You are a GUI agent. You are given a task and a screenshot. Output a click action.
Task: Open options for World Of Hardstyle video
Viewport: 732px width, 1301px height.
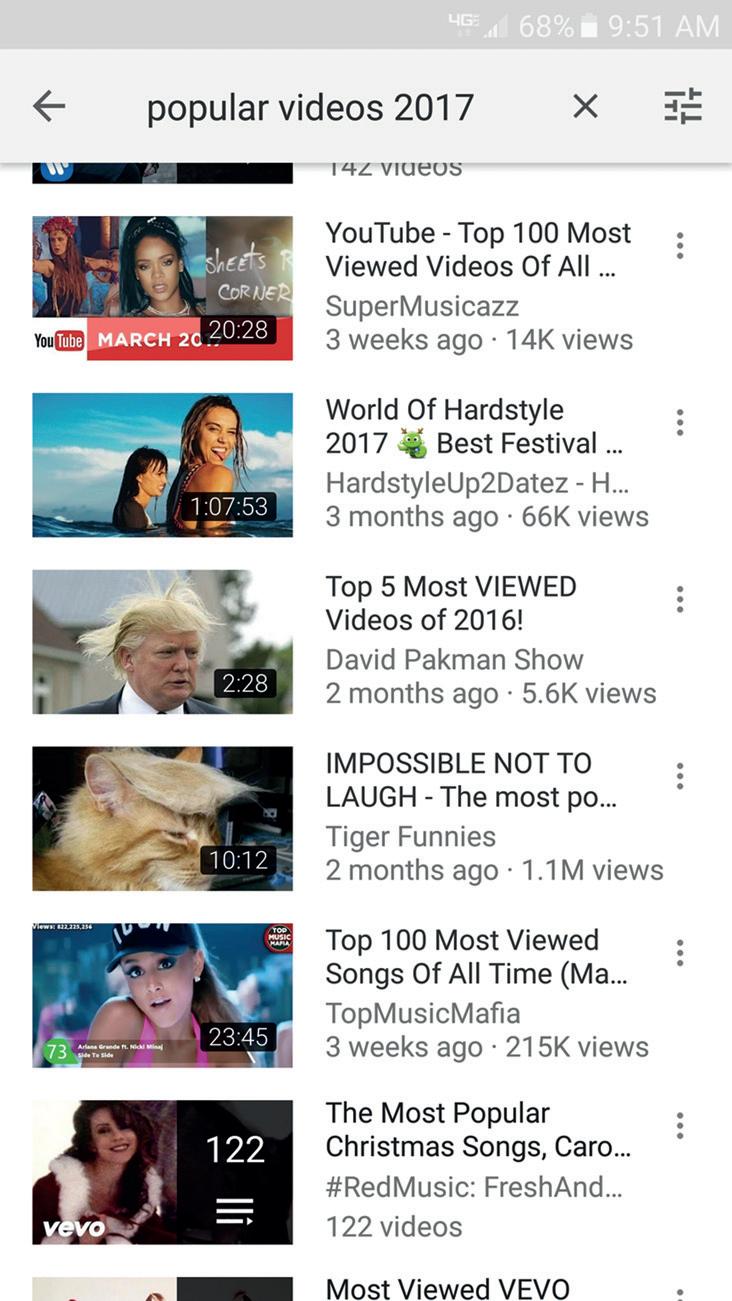click(680, 423)
